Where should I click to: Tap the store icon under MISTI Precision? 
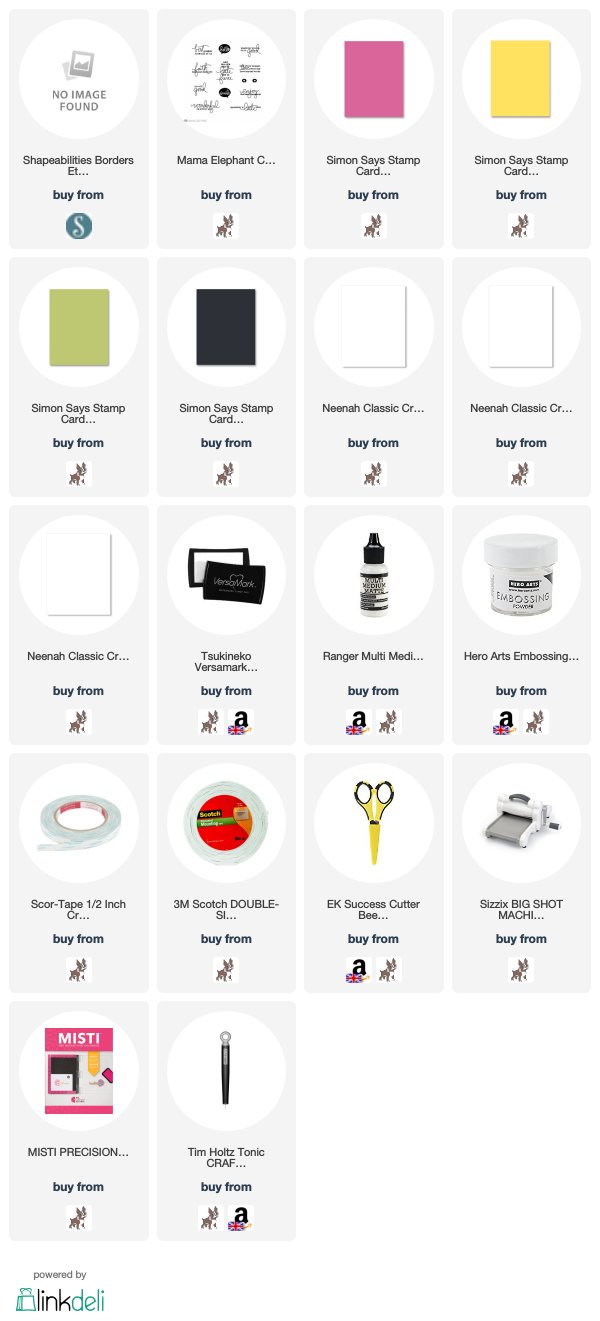click(x=78, y=1217)
